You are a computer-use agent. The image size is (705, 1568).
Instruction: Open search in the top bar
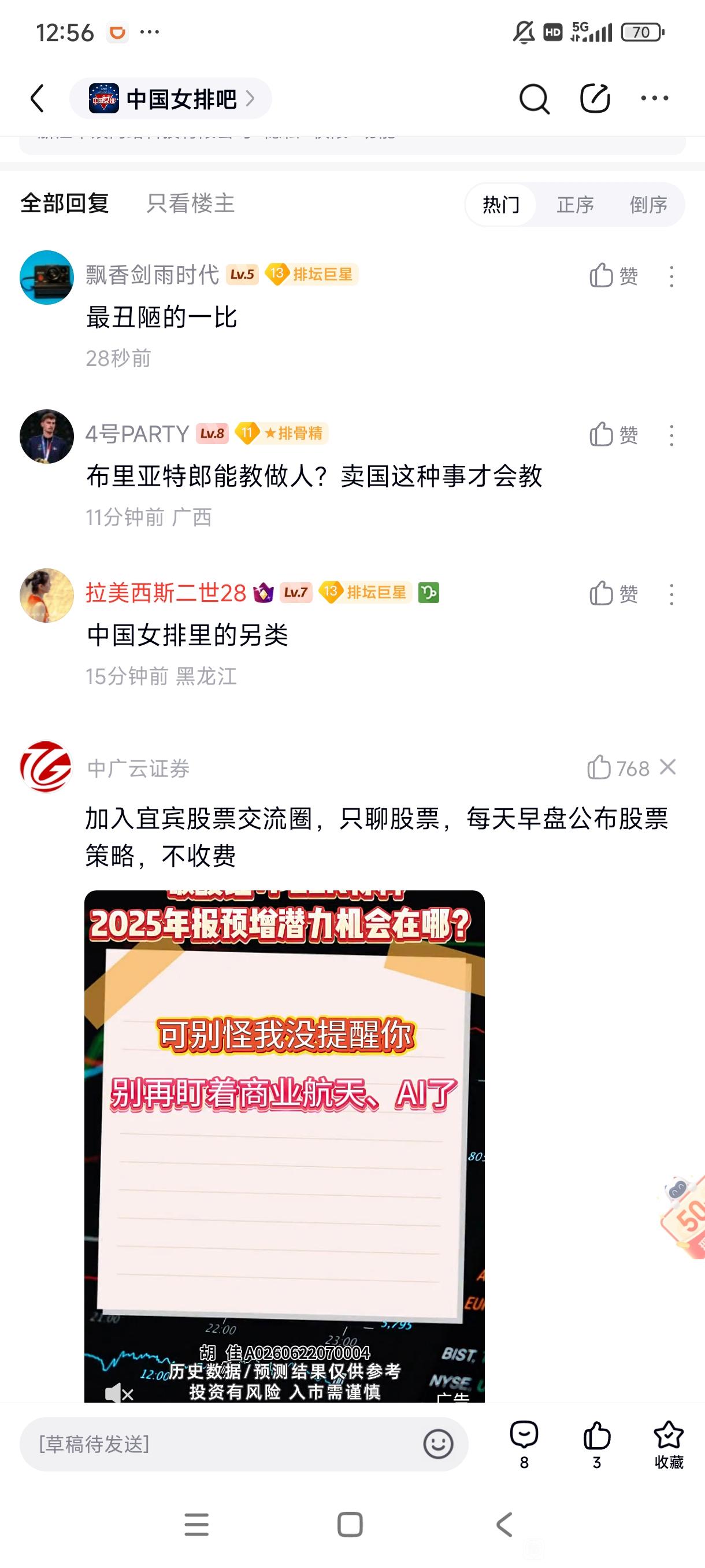(x=534, y=99)
